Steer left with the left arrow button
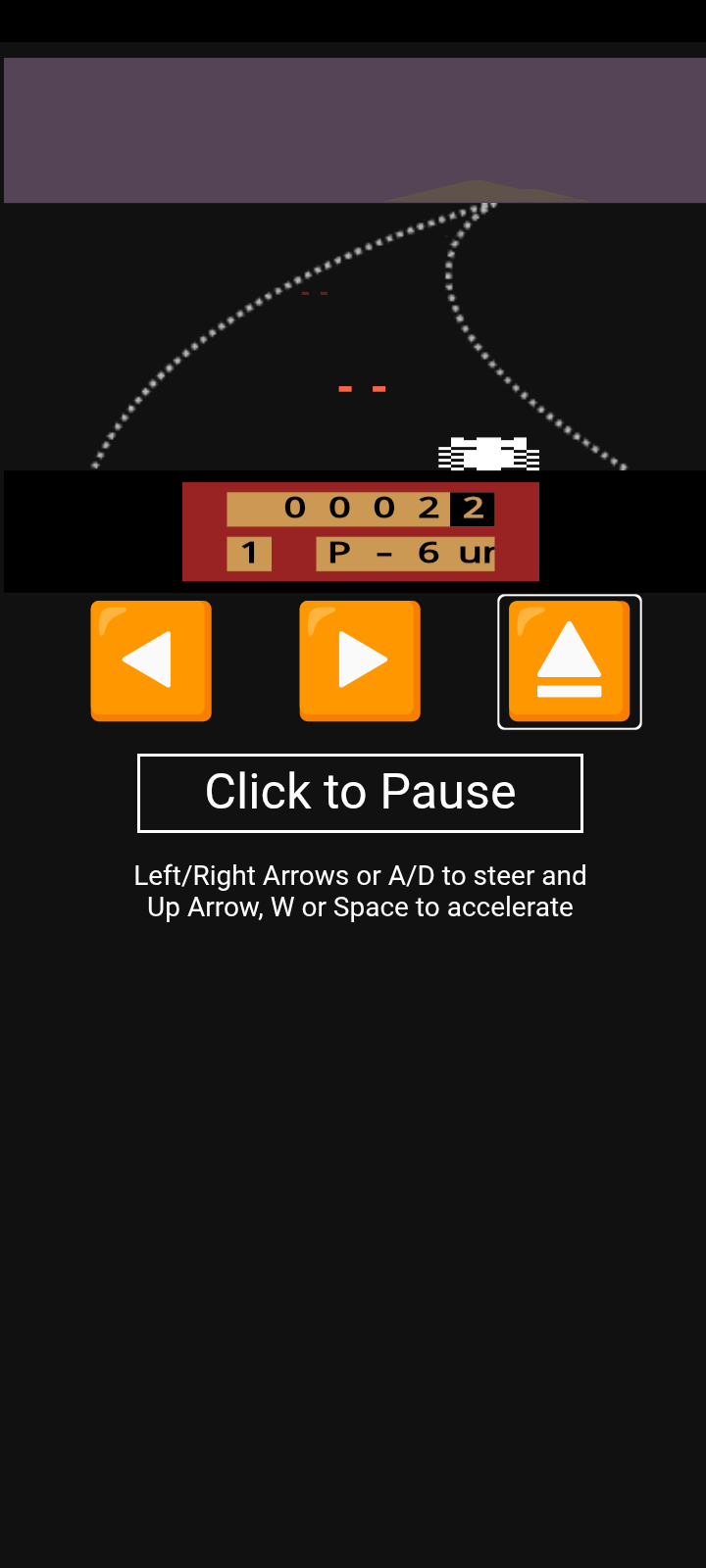The image size is (706, 1568). [x=151, y=661]
